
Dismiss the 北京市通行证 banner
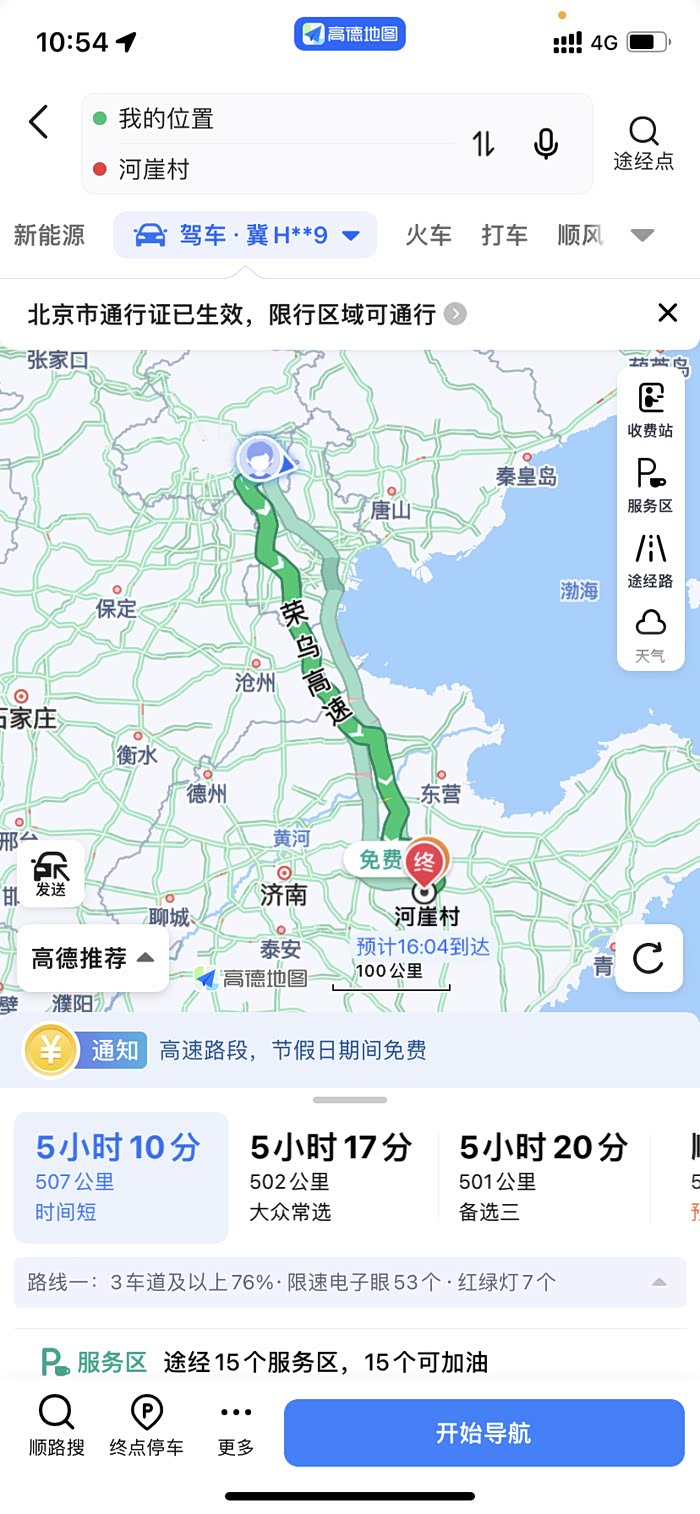tap(667, 314)
